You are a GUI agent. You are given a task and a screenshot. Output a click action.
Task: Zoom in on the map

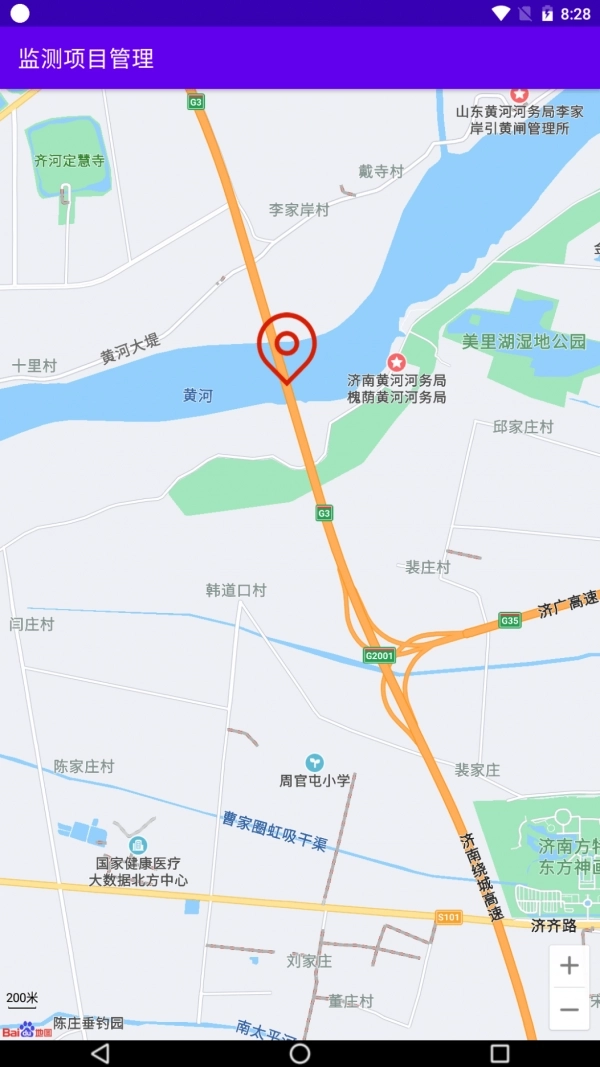569,966
